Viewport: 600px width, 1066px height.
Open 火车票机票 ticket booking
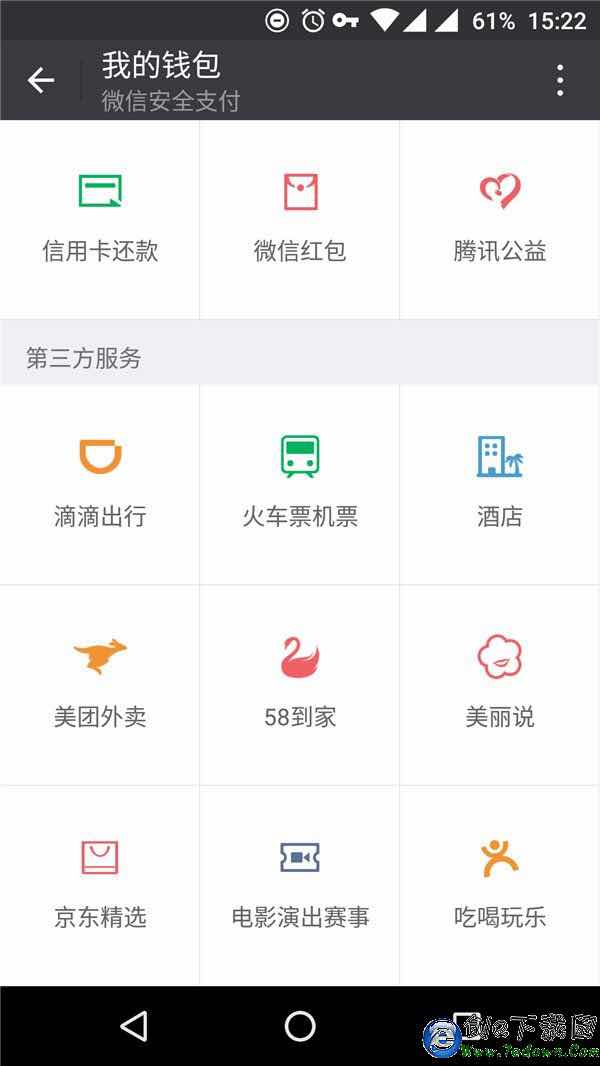click(300, 484)
